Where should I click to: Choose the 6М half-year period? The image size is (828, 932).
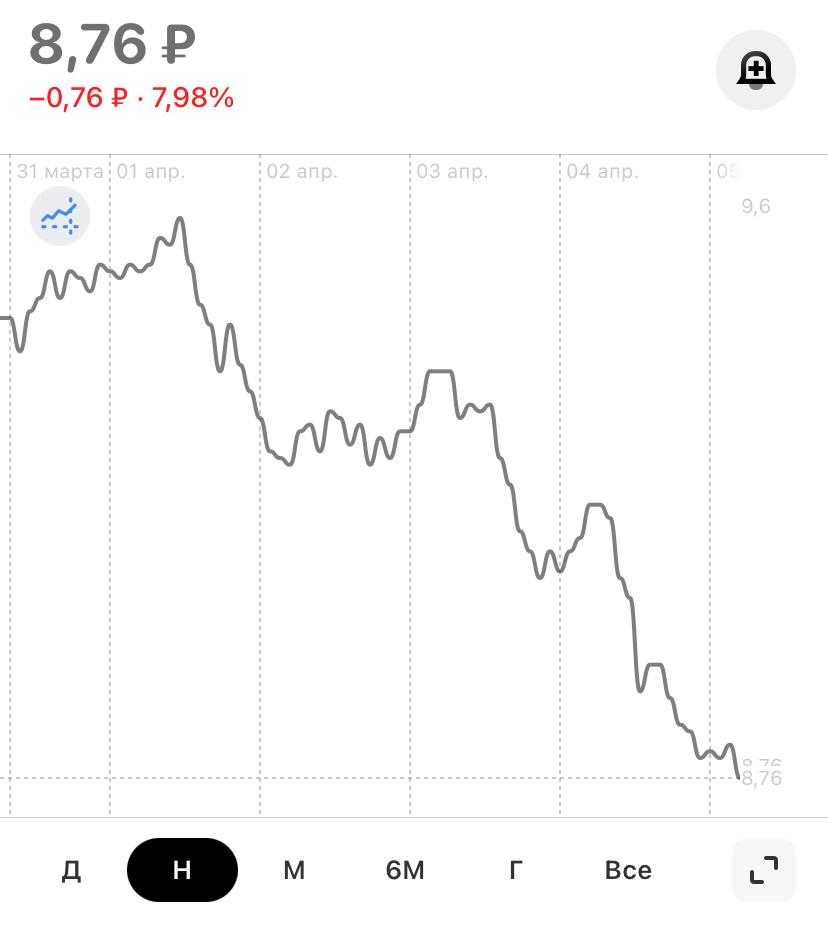point(404,870)
